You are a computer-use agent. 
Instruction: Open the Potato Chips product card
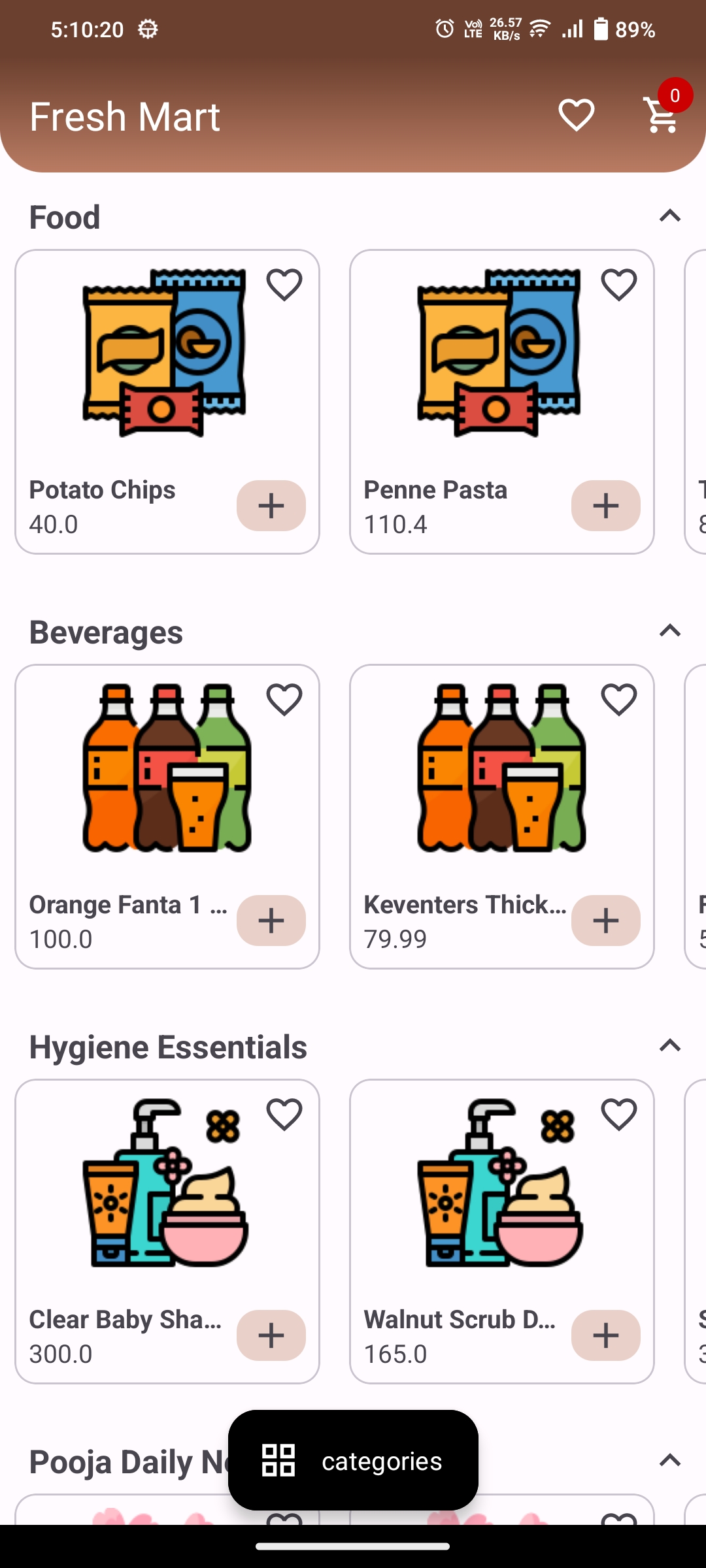[163, 366]
